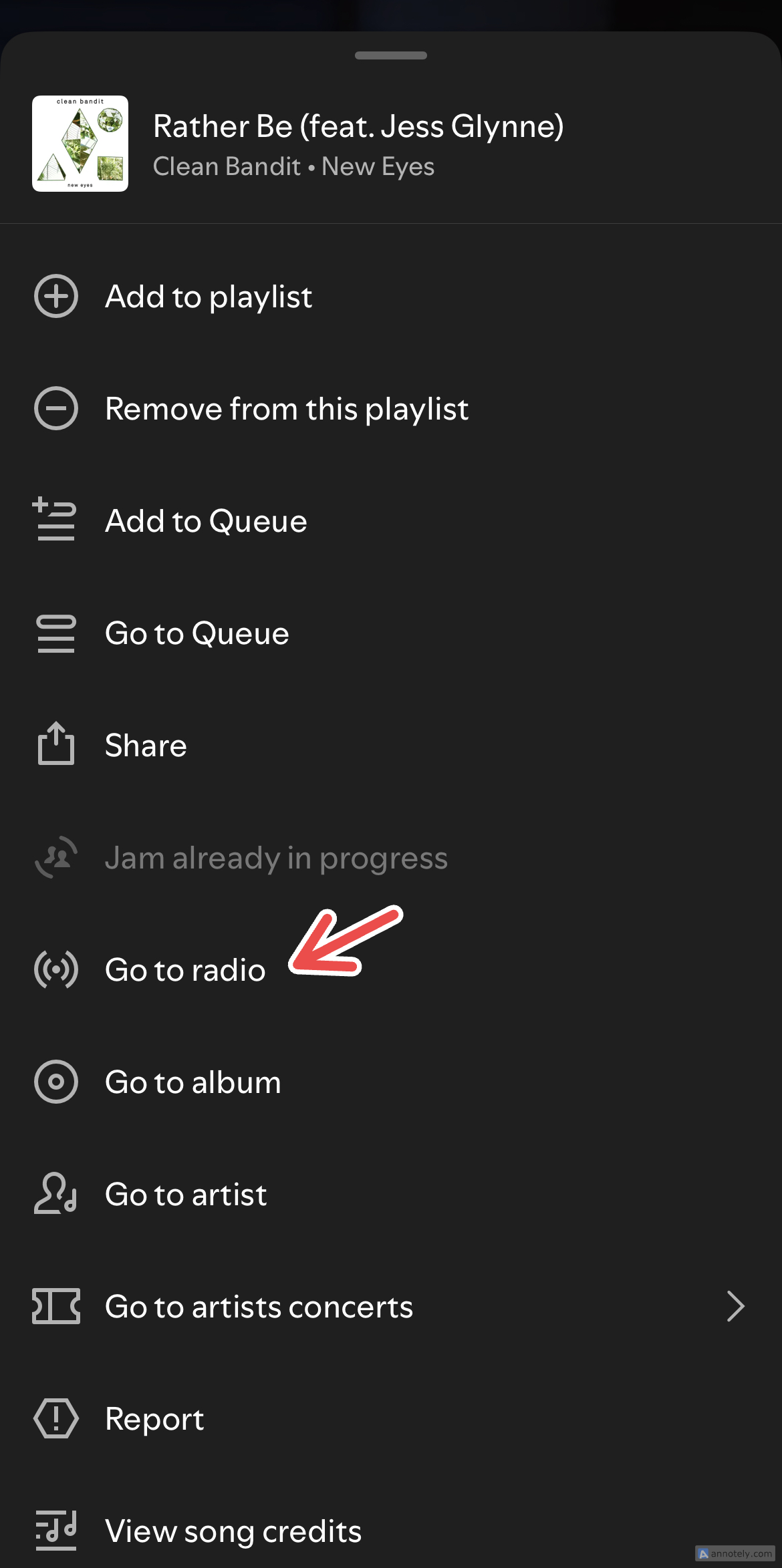Report this track

pos(154,1419)
